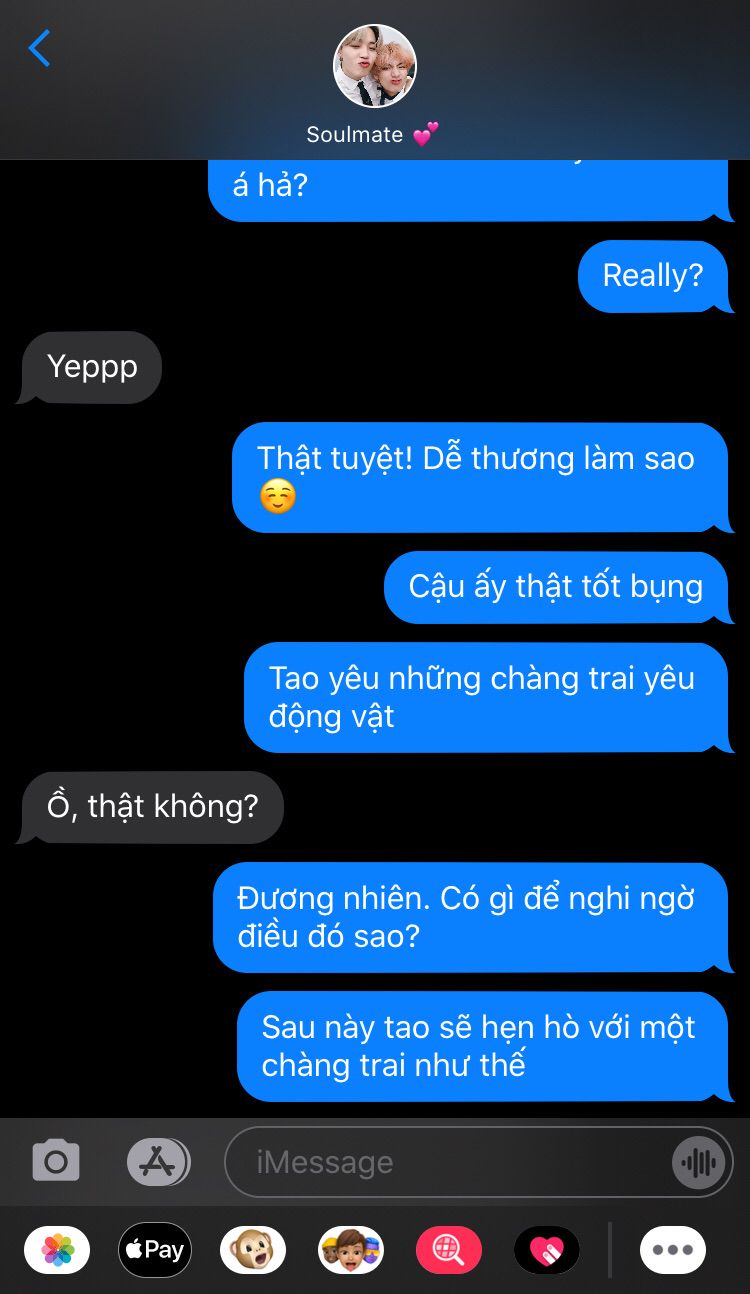Open Soulmate contact details
The image size is (750, 1294).
[374, 85]
